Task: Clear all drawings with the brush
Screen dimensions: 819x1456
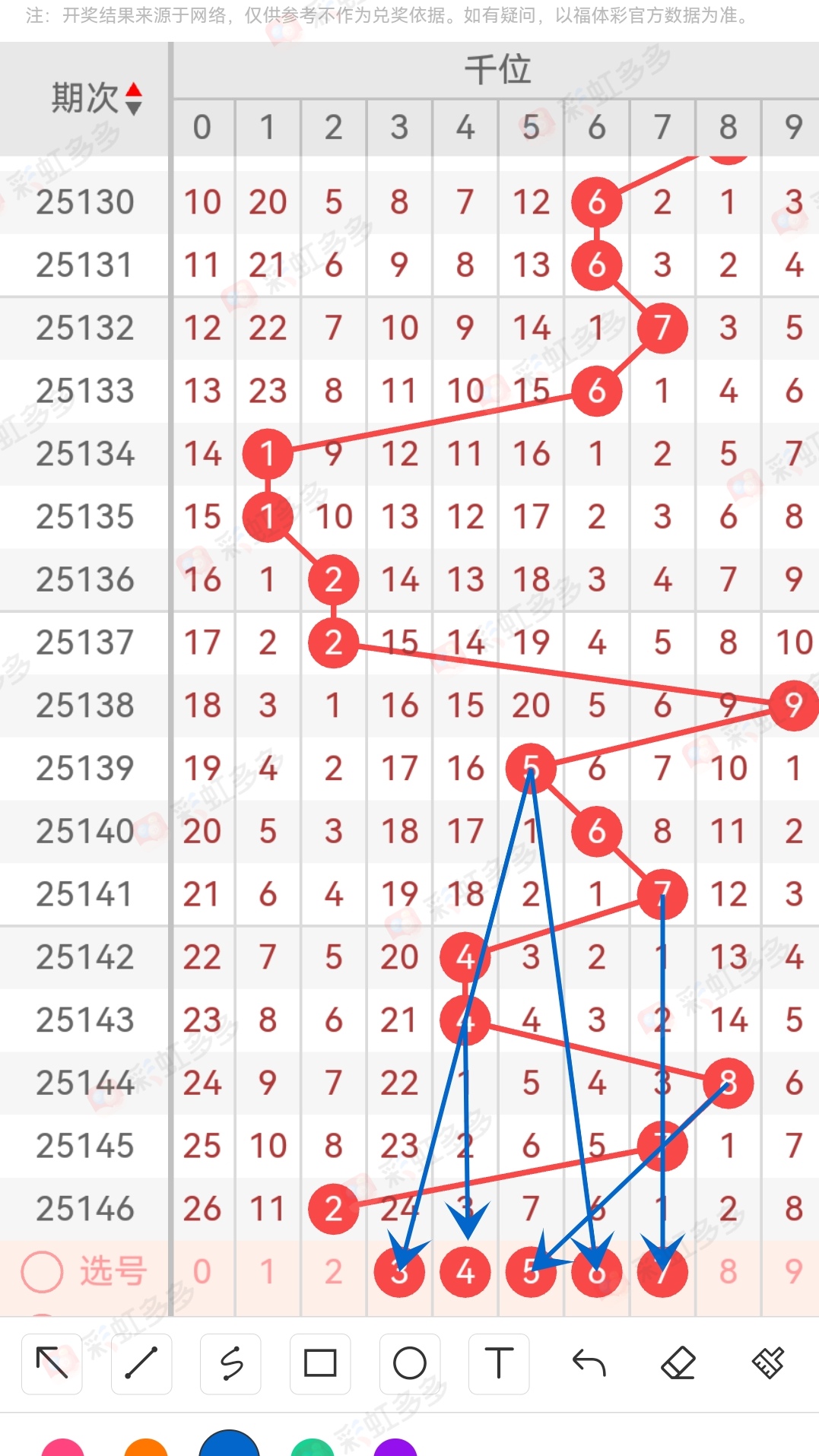Action: point(768,1363)
